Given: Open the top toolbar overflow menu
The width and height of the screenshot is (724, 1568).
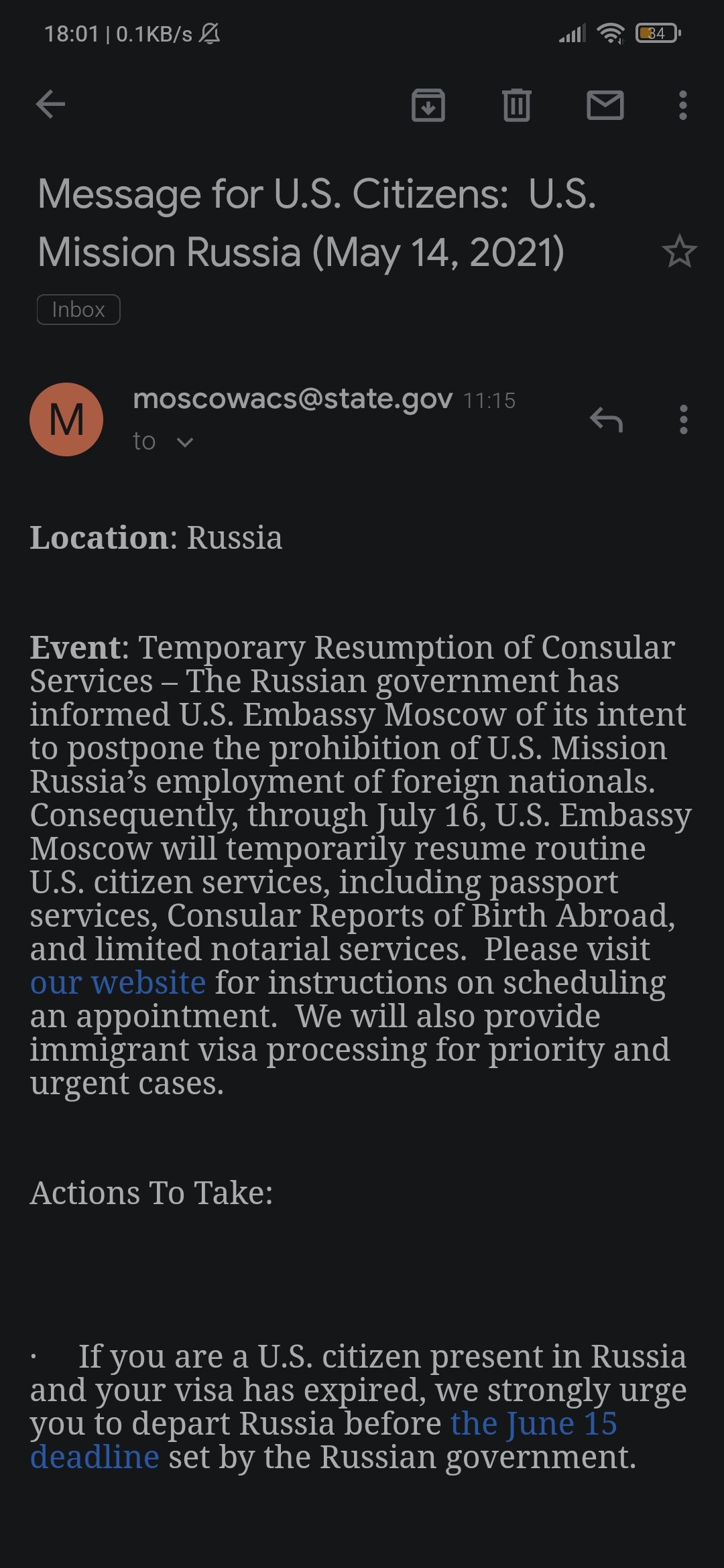Looking at the screenshot, I should pyautogui.click(x=683, y=105).
